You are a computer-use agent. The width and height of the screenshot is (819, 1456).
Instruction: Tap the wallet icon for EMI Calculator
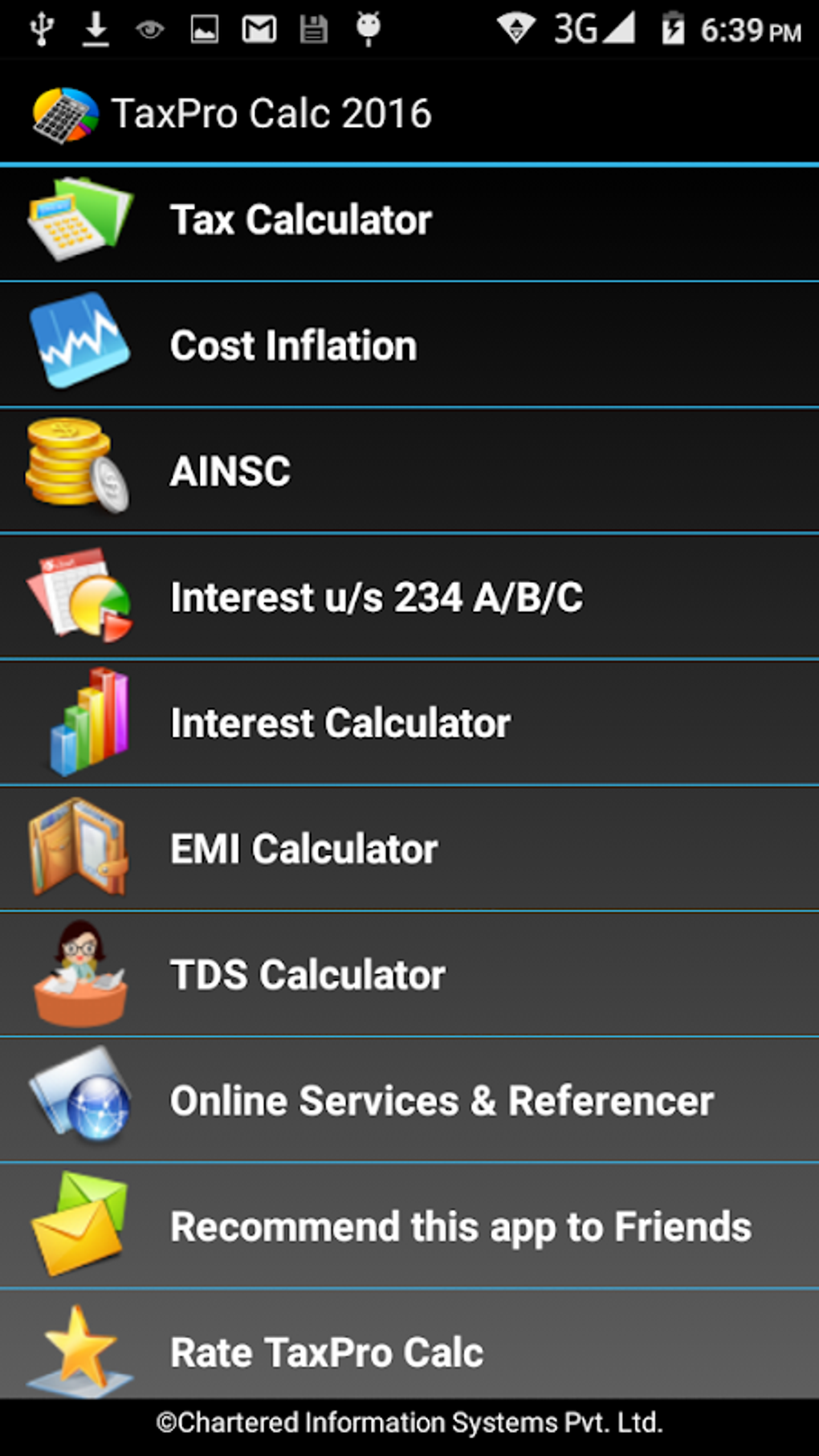pos(78,847)
